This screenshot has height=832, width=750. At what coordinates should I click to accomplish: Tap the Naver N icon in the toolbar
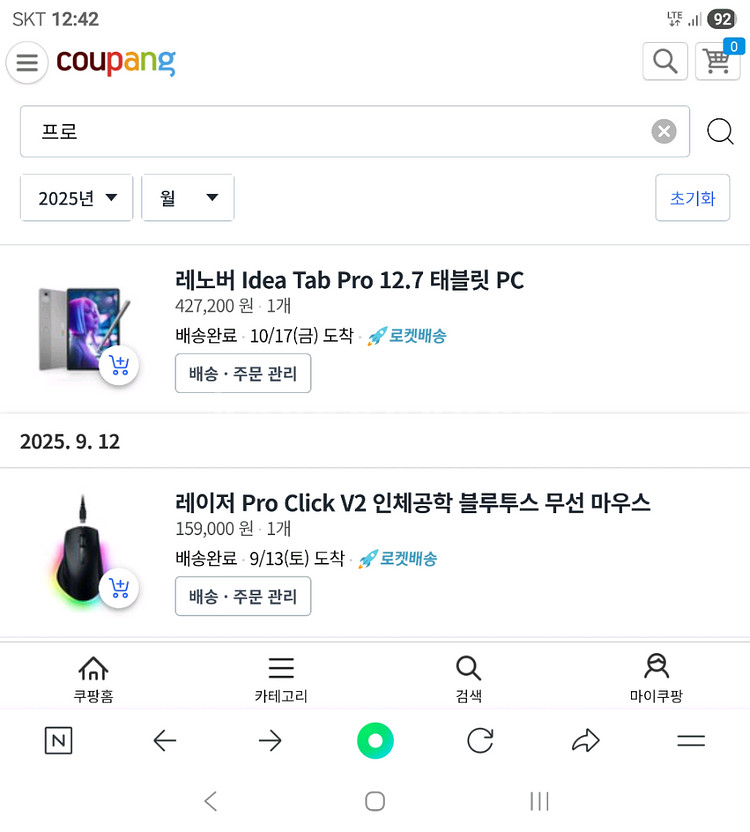[58, 740]
